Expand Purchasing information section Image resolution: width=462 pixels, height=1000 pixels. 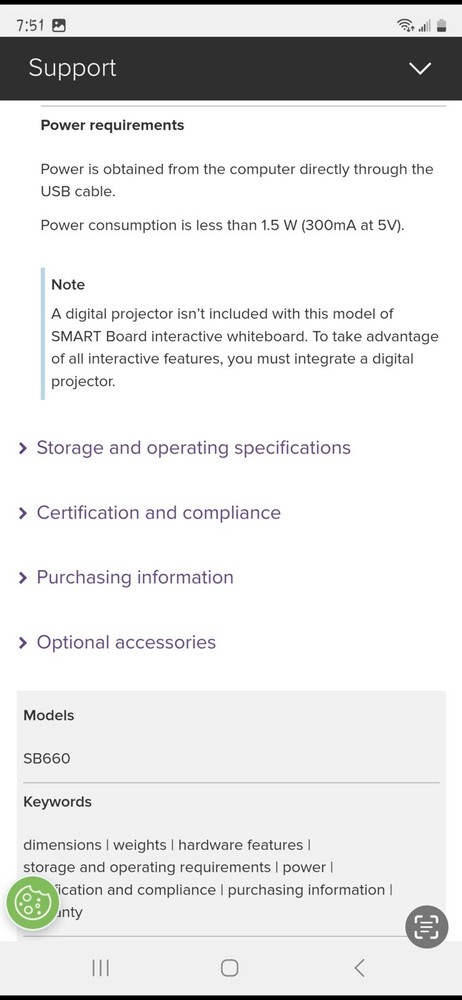tap(126, 577)
